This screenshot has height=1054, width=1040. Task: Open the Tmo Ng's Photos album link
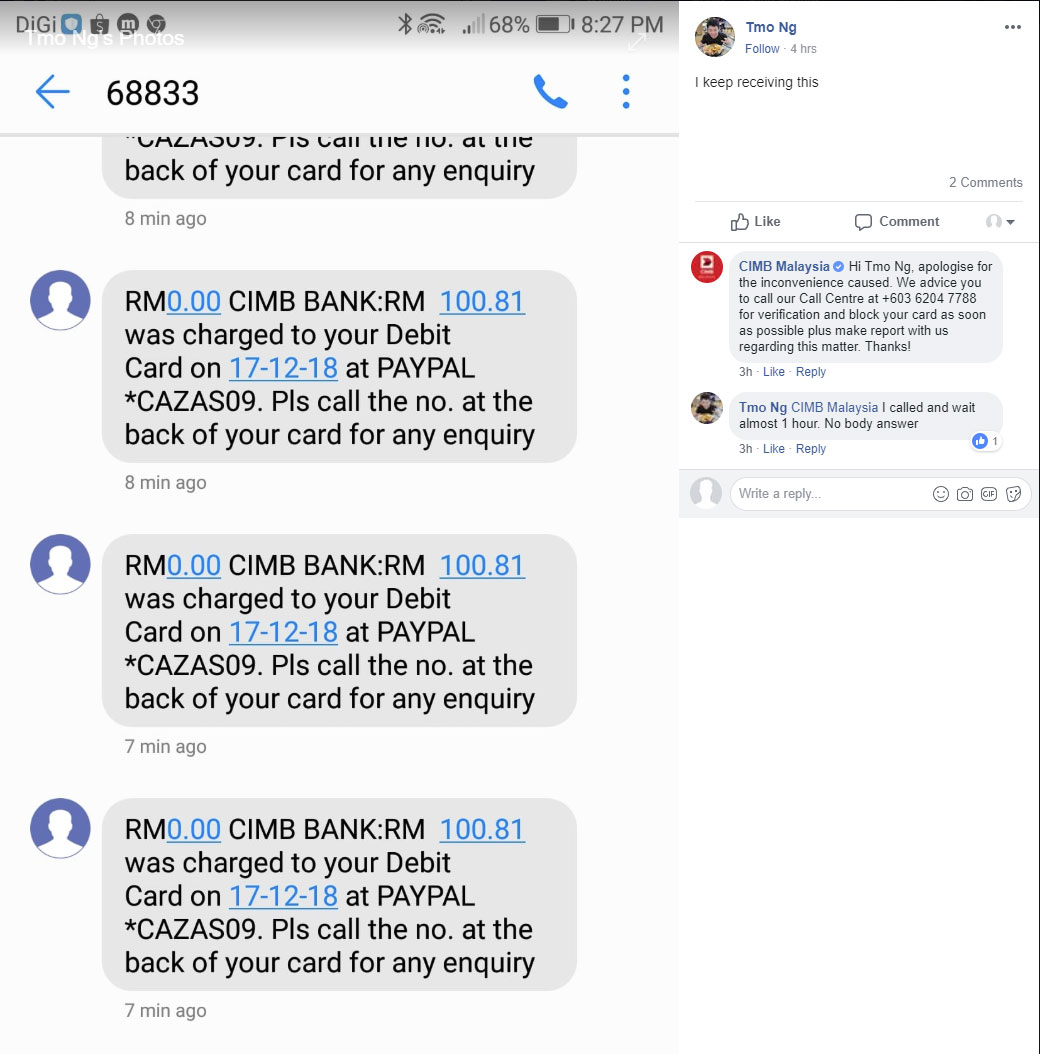click(105, 39)
